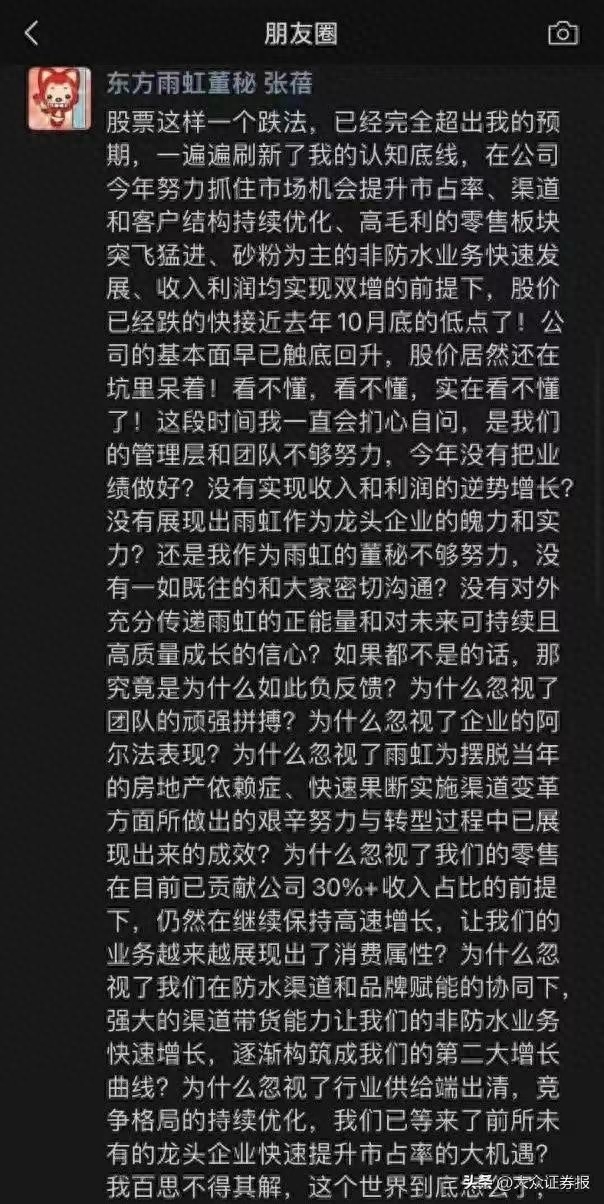Open the camera to post a moment
This screenshot has height=1204, width=604.
pyautogui.click(x=563, y=33)
